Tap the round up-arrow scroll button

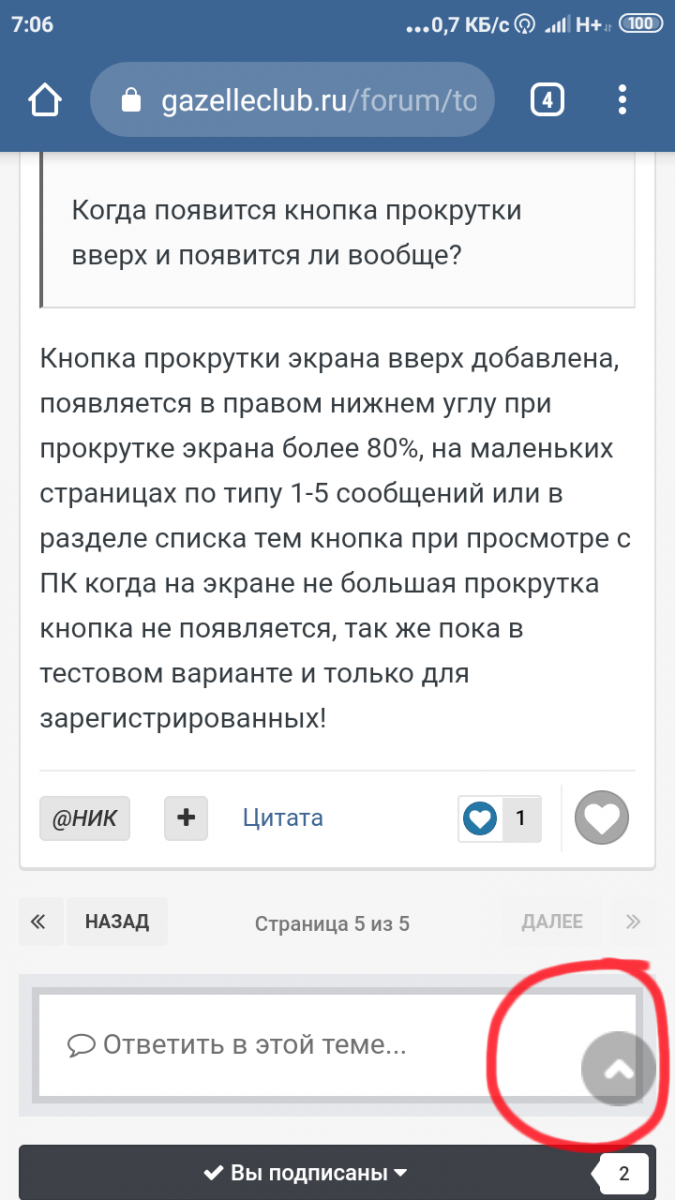(x=619, y=1069)
